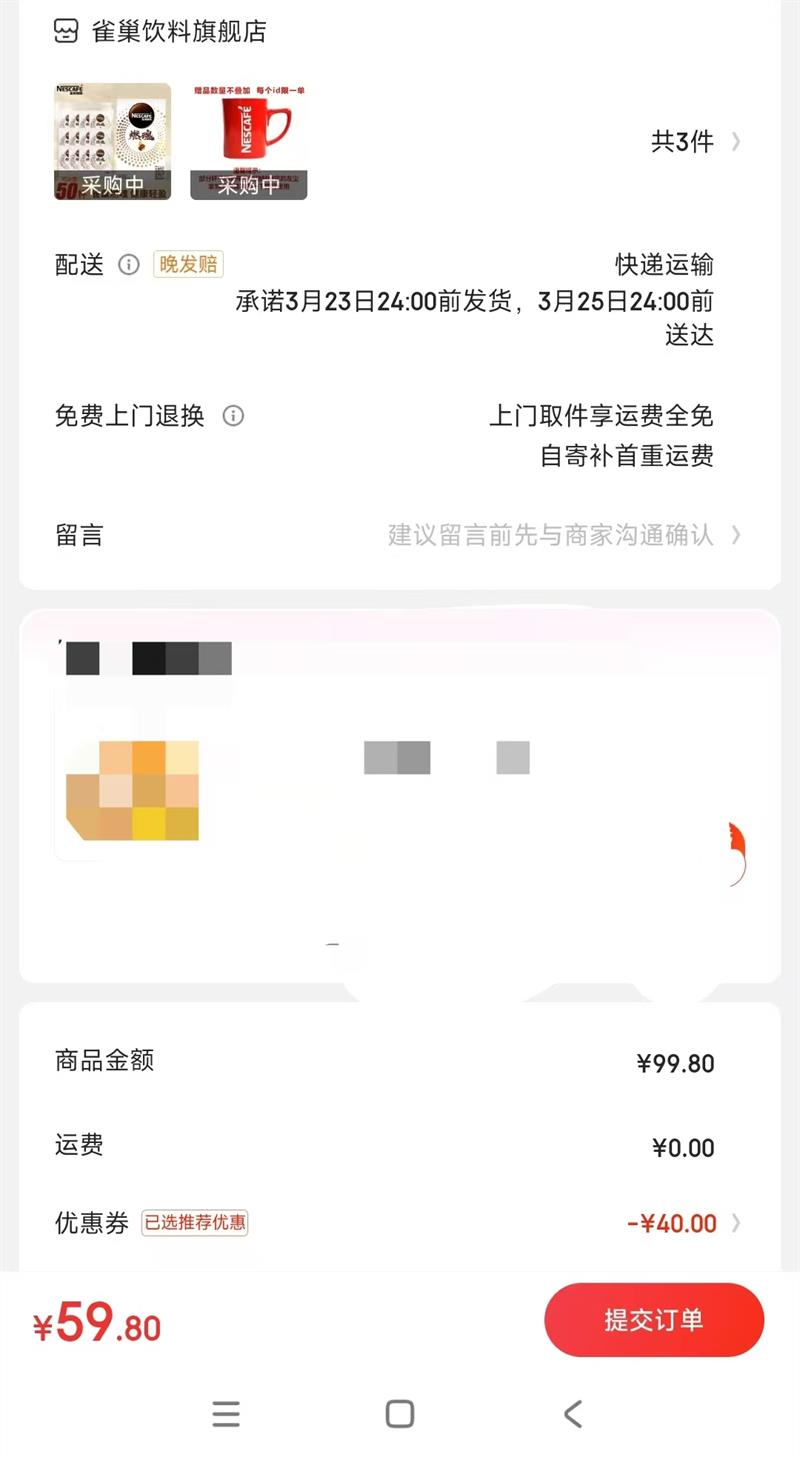800x1460 pixels.
Task: Tap the total price ¥59.80
Action: point(96,1322)
